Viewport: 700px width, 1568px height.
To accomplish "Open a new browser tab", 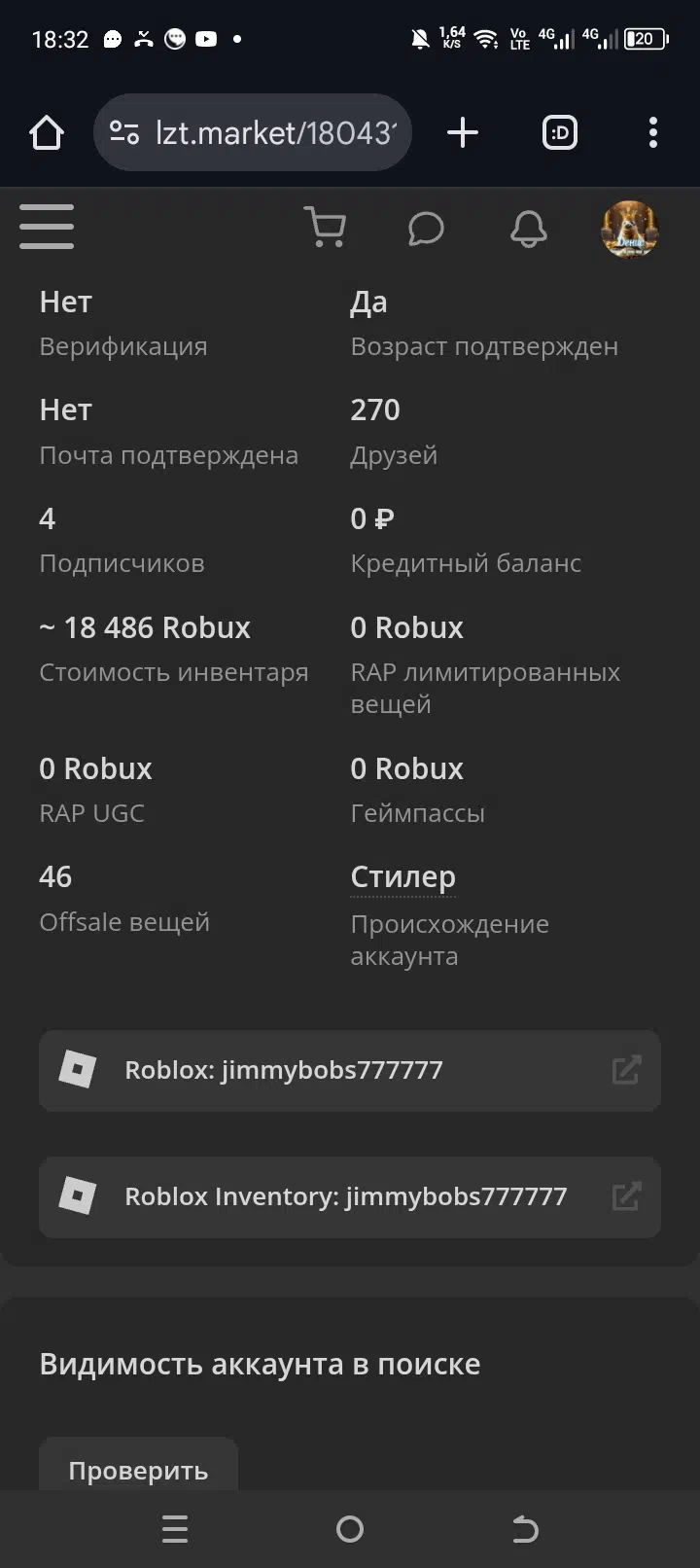I will [463, 132].
